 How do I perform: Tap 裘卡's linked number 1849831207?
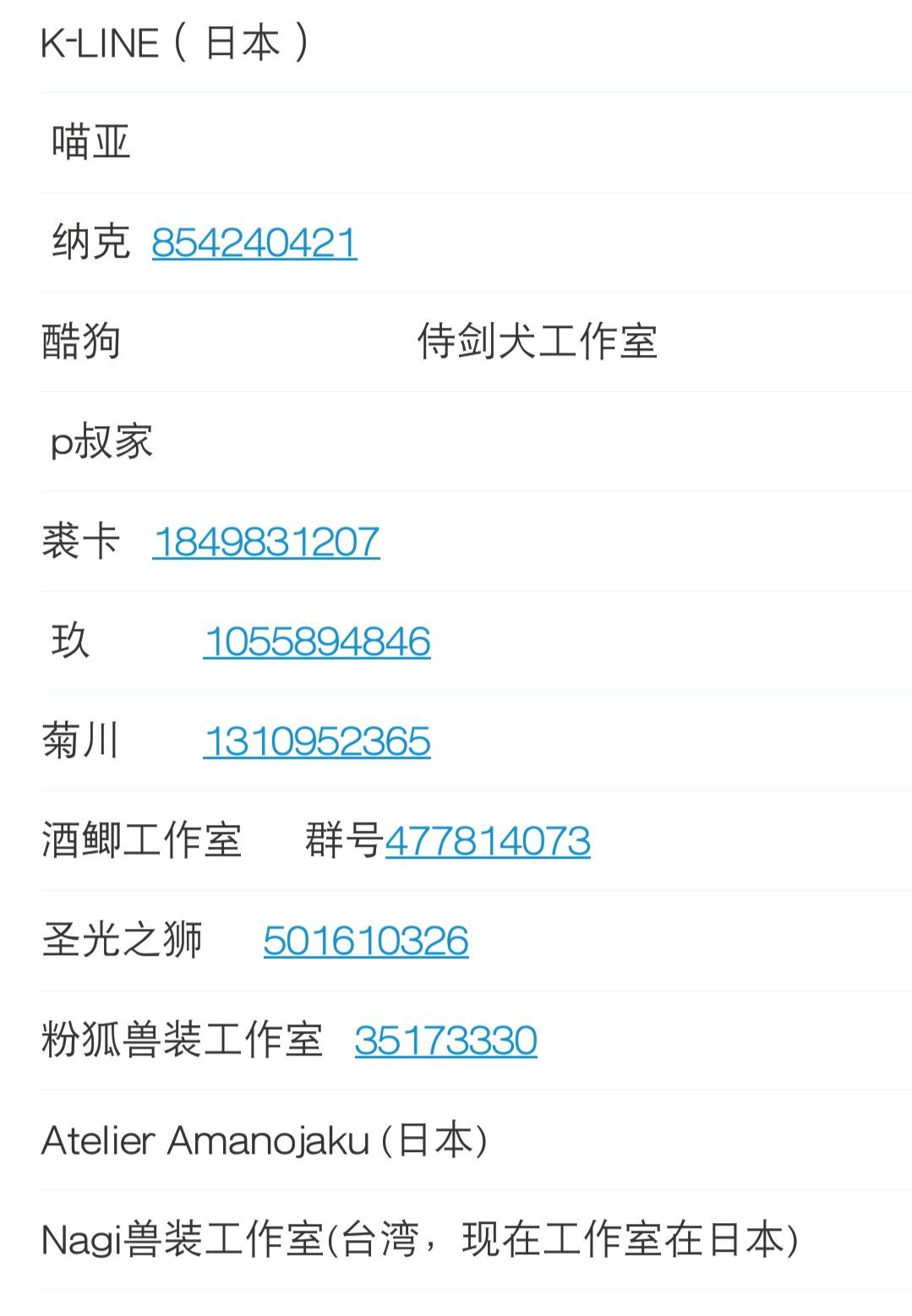click(x=266, y=543)
